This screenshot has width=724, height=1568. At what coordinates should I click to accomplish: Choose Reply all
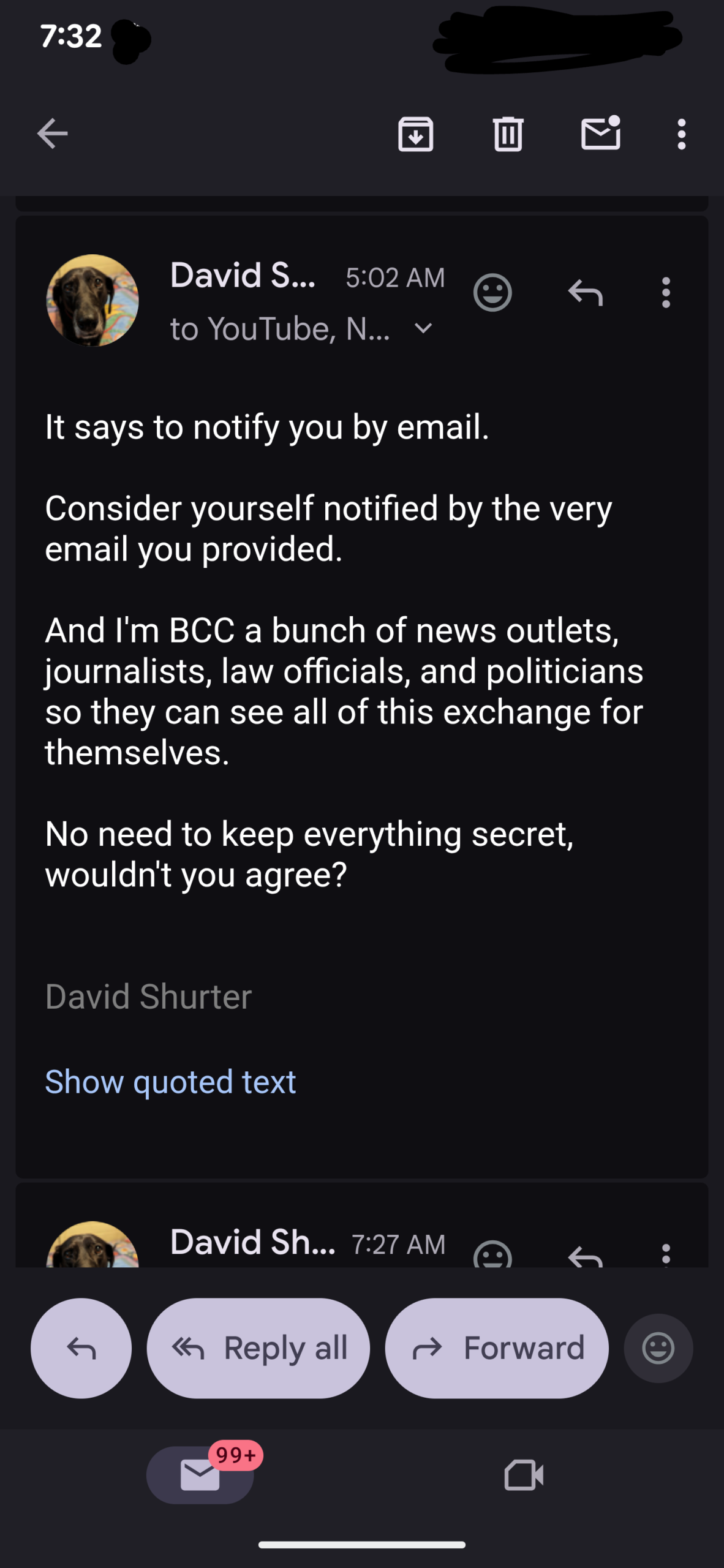pos(258,1348)
